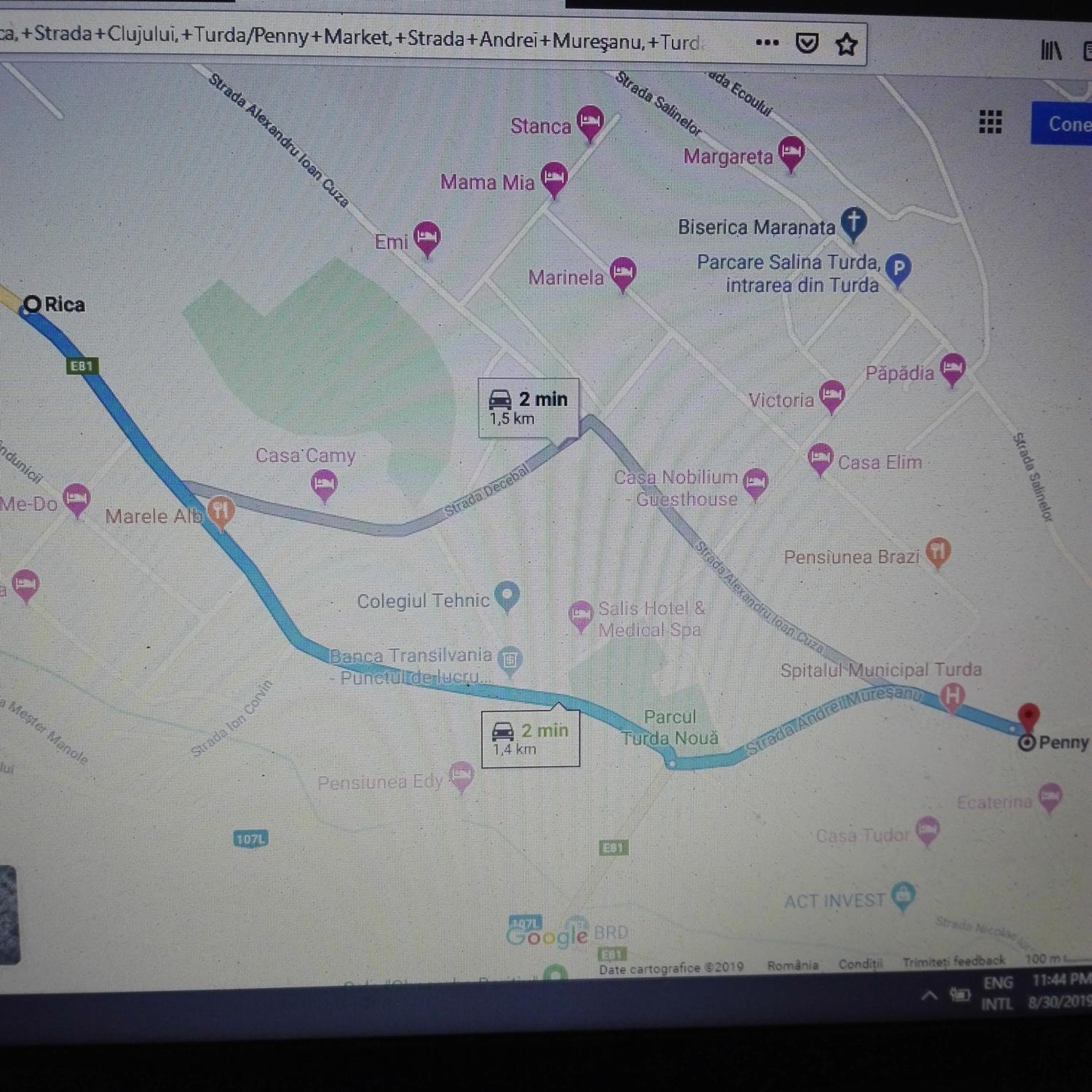Open the Parcare Salina Turda parking marker
1092x1092 pixels.
[x=898, y=269]
